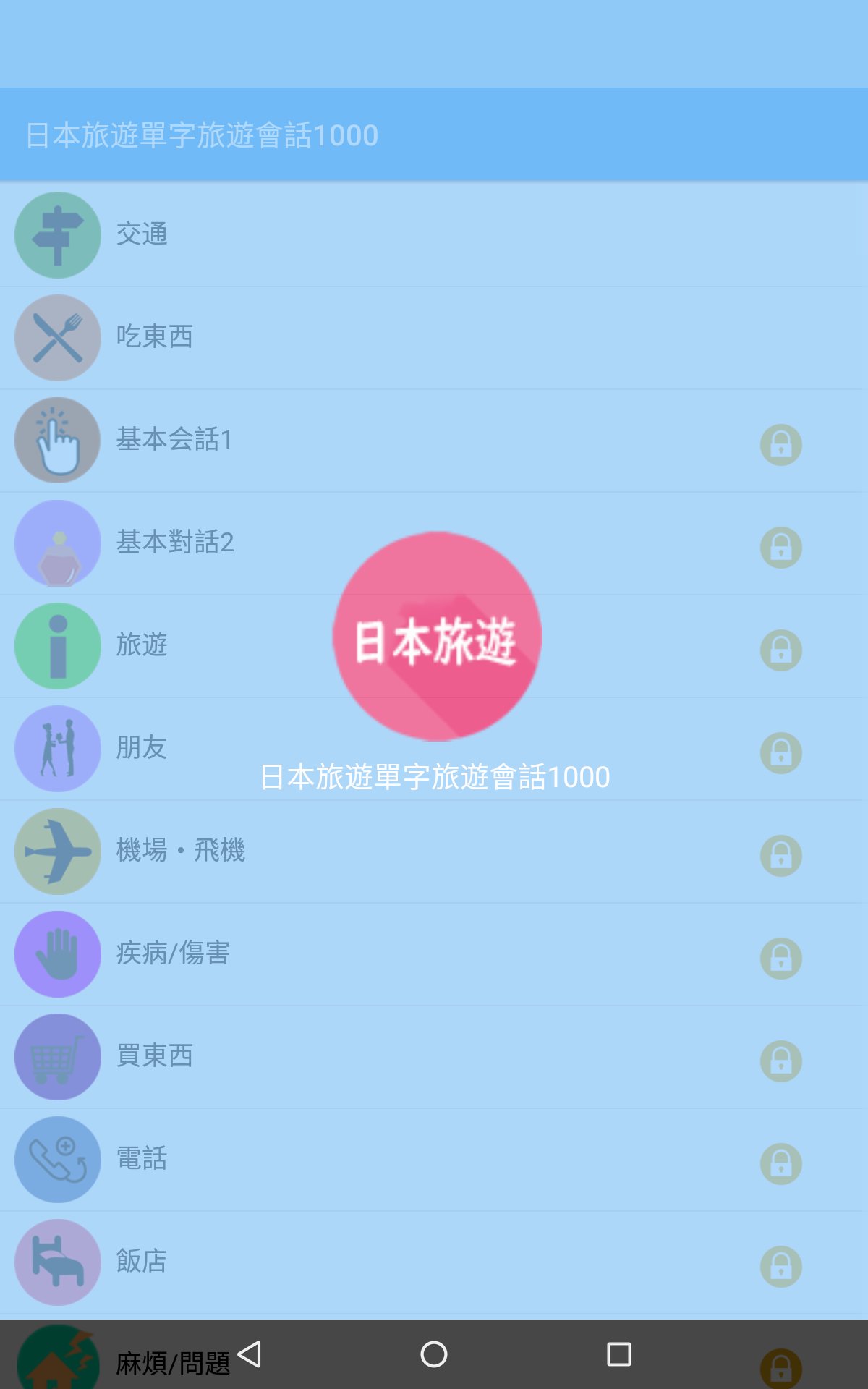Viewport: 868px width, 1389px height.
Task: Open the 吃東西 category
Action: pyautogui.click(x=155, y=337)
